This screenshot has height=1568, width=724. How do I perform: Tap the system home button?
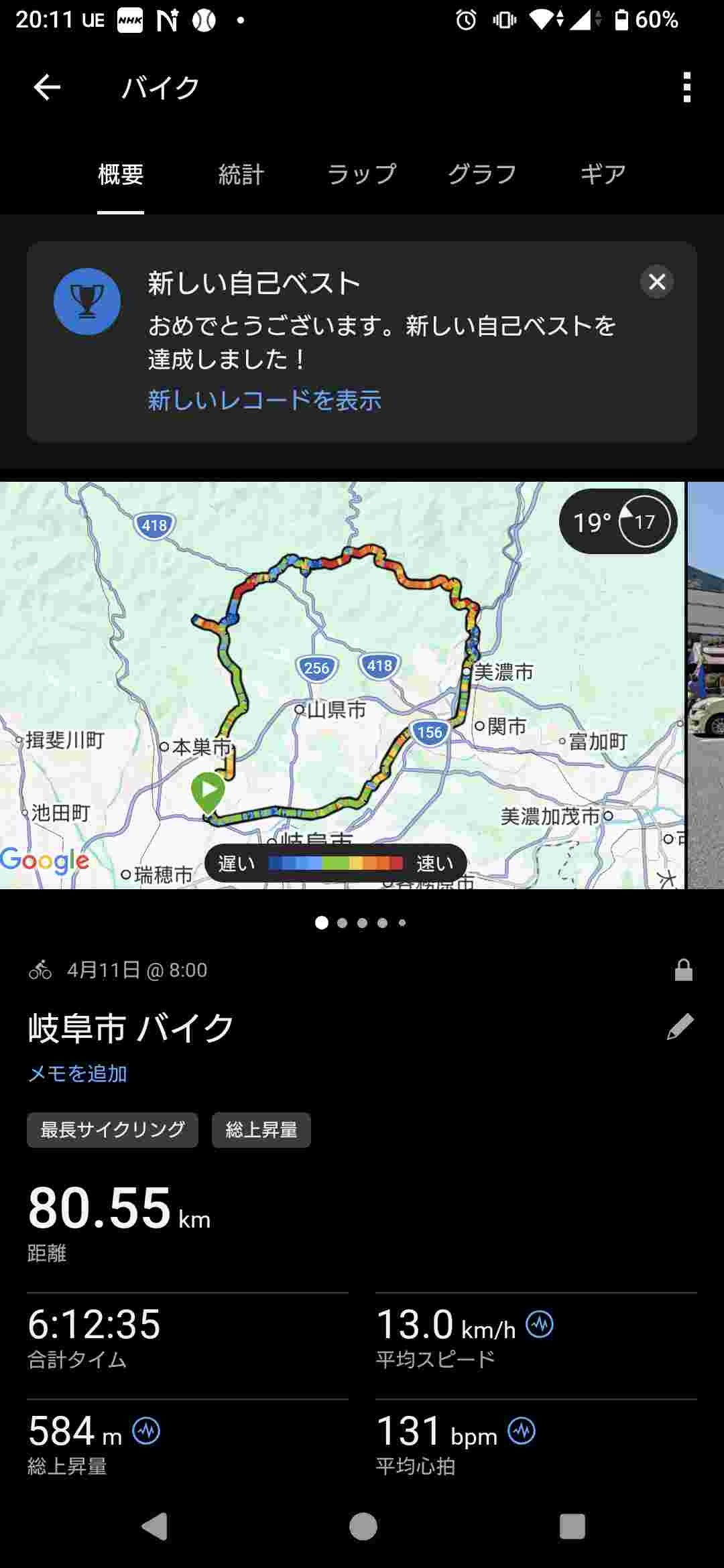(363, 1527)
